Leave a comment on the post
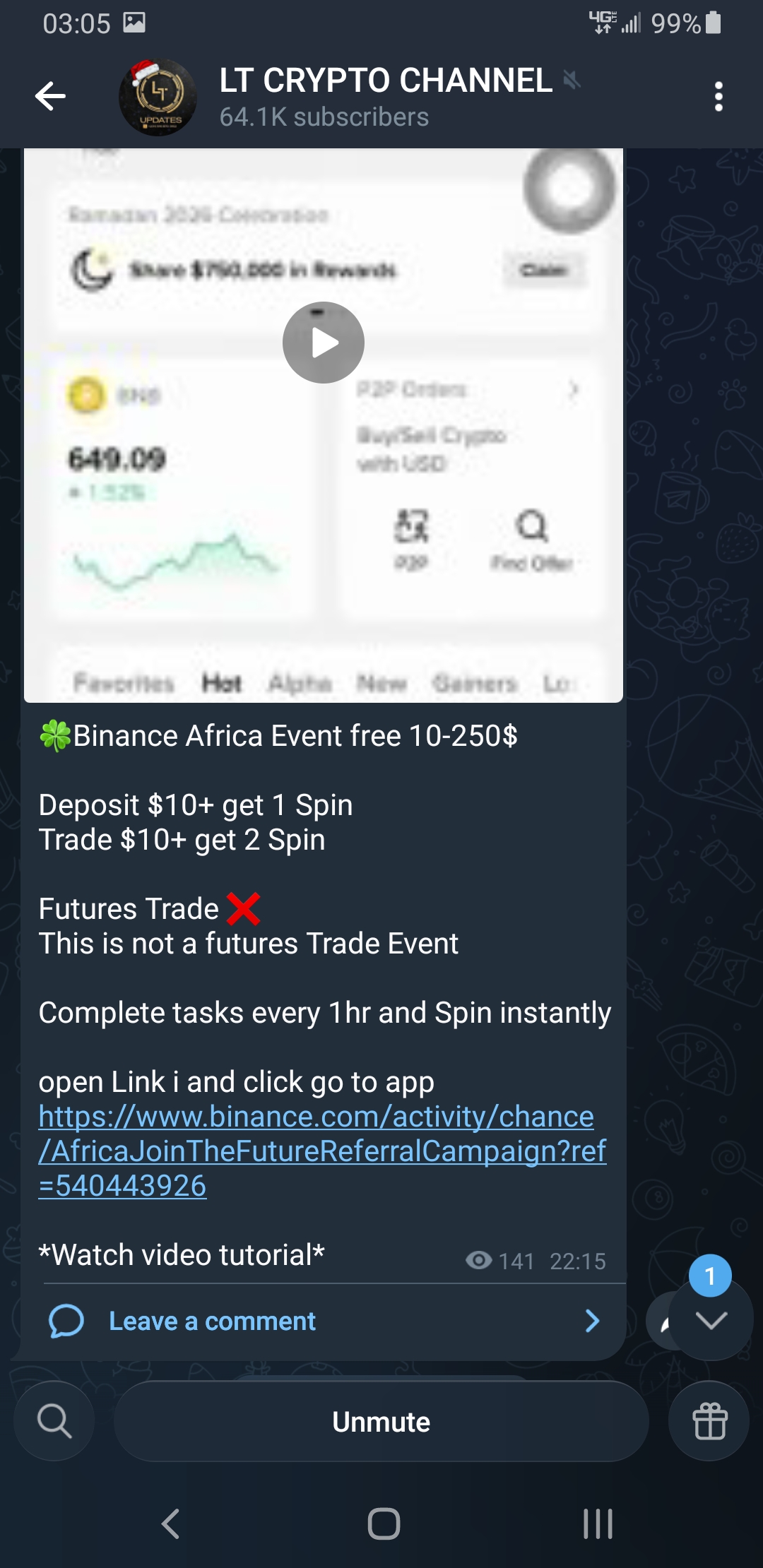Viewport: 763px width, 1568px height. click(x=212, y=1321)
